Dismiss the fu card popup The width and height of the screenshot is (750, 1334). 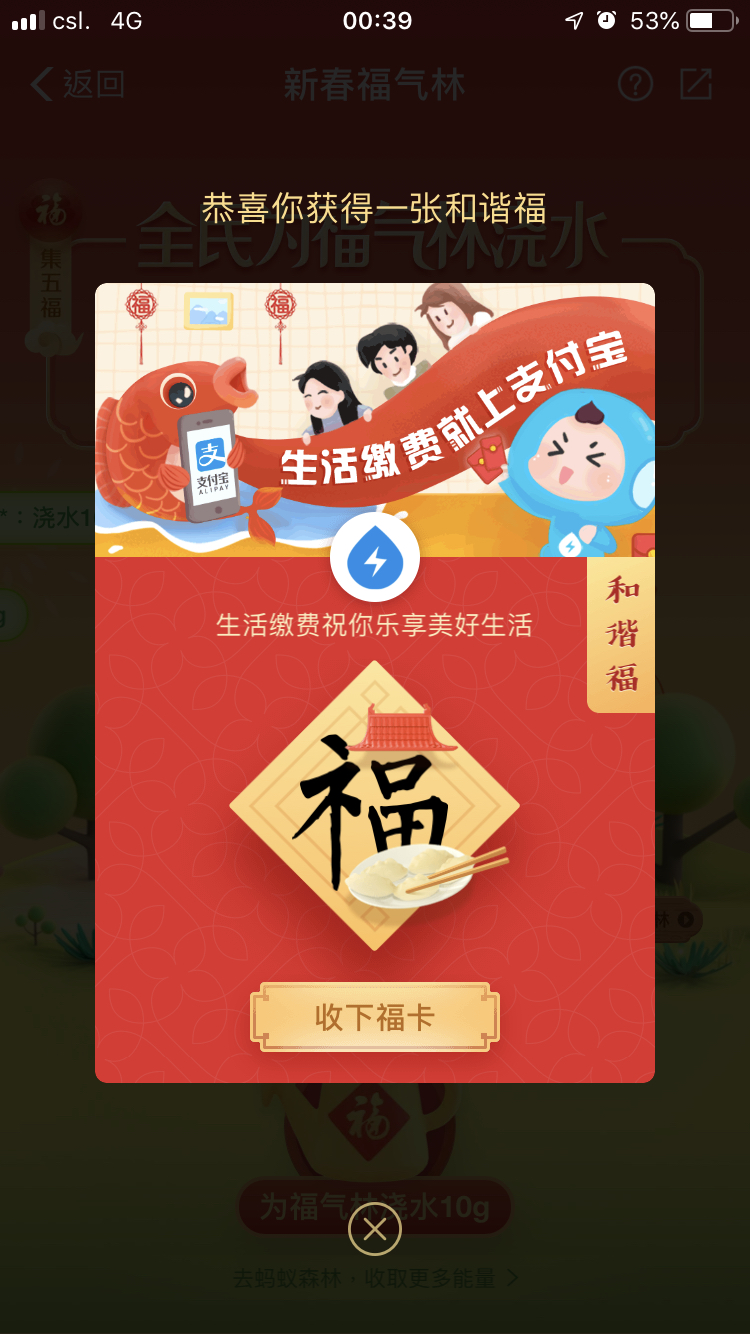[x=375, y=1229]
